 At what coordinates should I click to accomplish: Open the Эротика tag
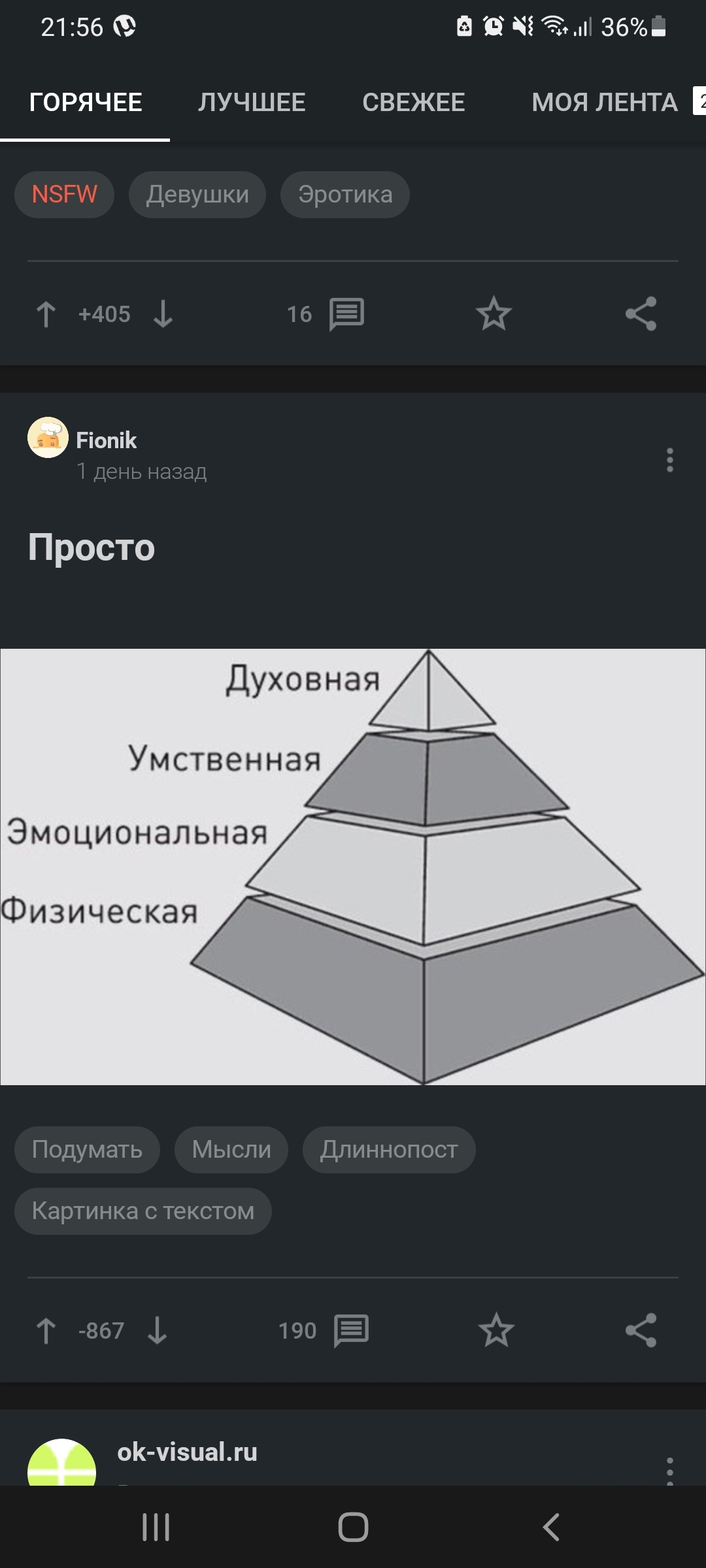345,195
